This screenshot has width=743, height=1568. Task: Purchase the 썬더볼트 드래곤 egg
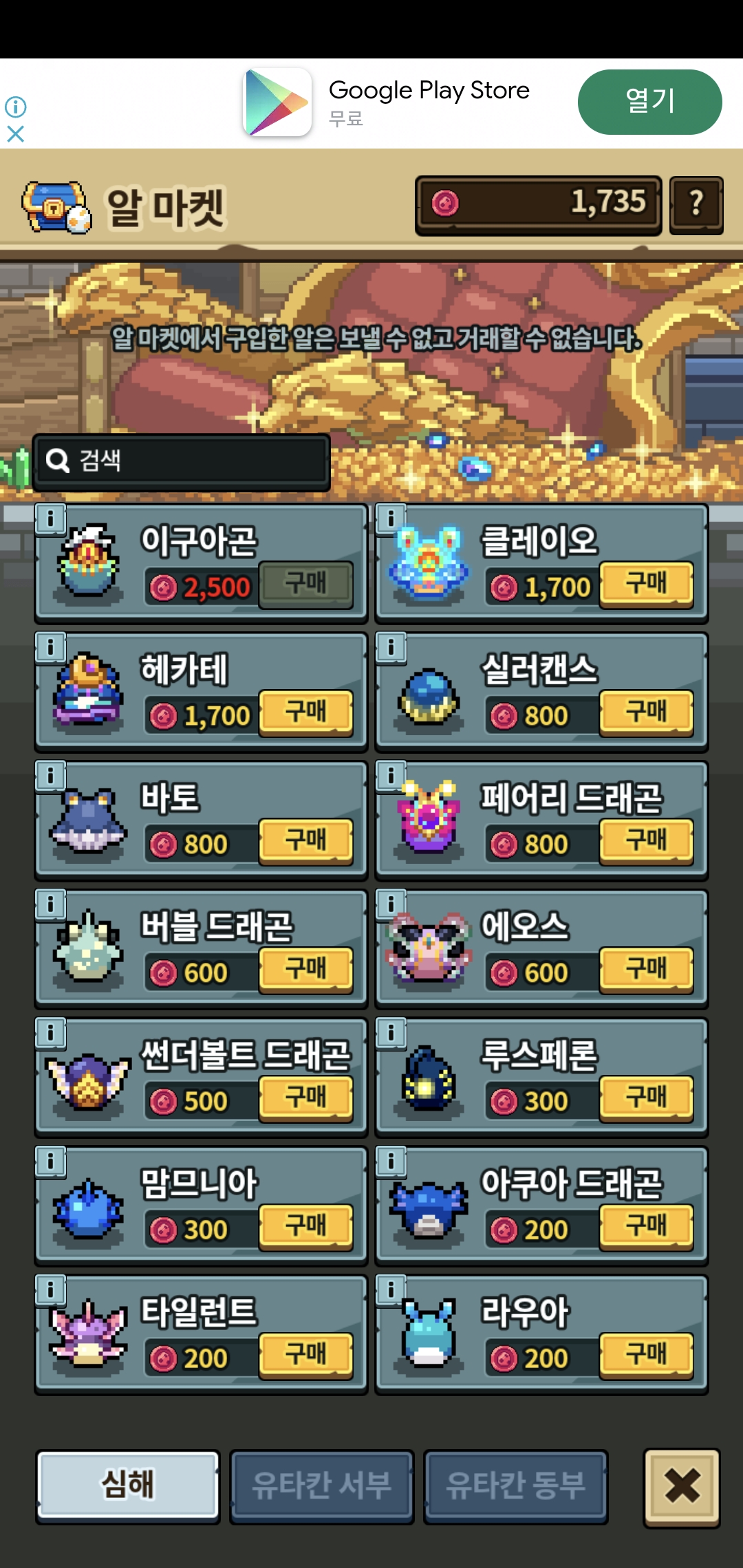tap(306, 1099)
